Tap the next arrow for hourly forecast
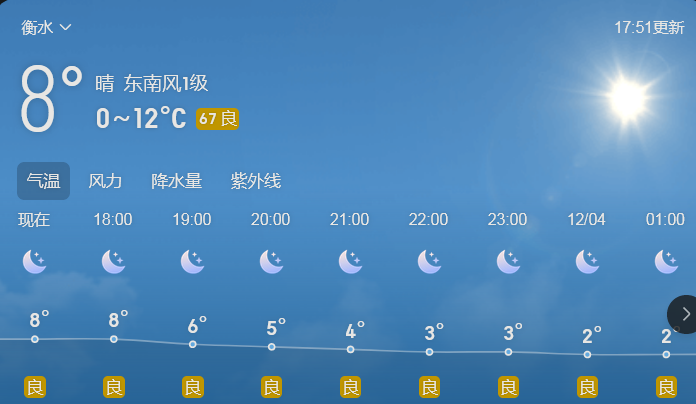Image resolution: width=696 pixels, height=404 pixels. (x=684, y=314)
